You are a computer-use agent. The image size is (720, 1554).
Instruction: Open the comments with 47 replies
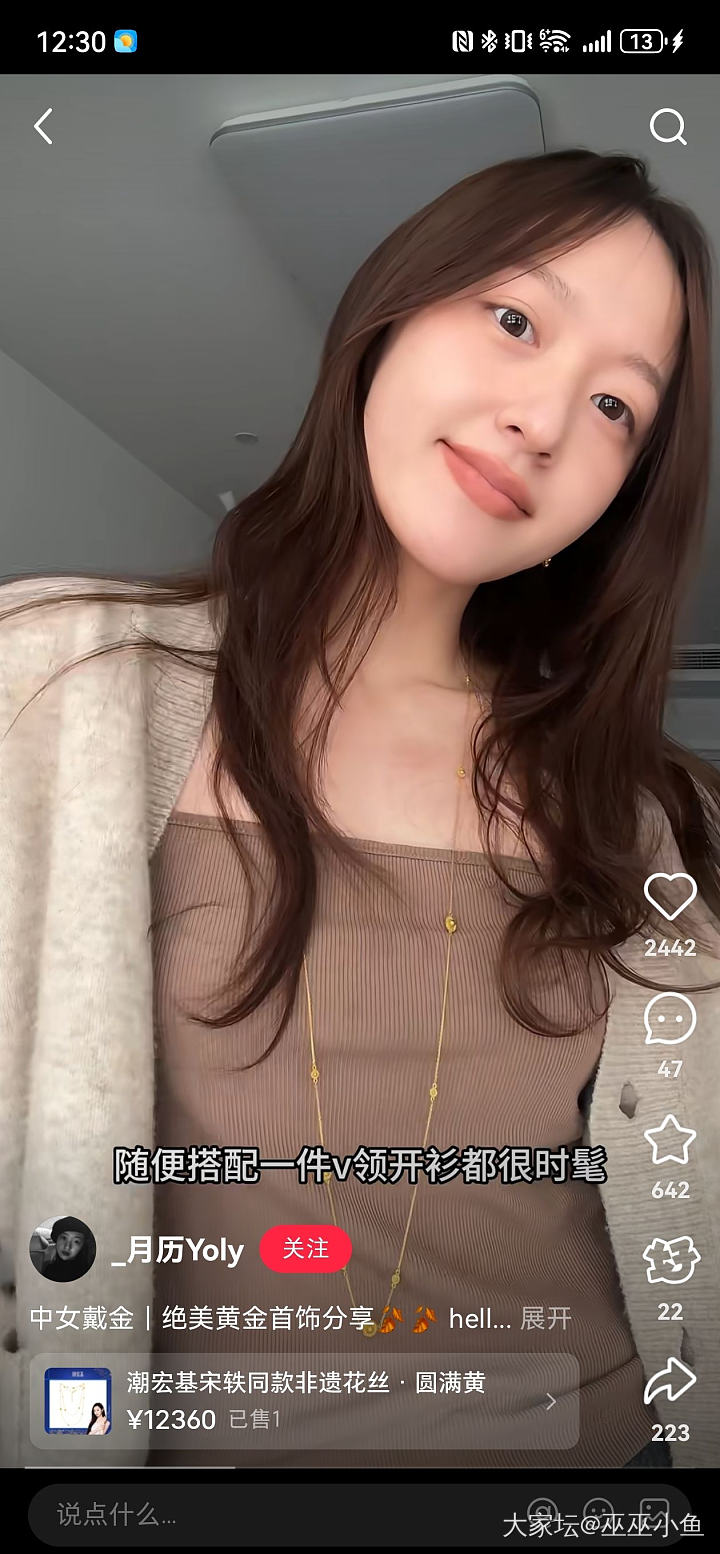[x=669, y=1020]
